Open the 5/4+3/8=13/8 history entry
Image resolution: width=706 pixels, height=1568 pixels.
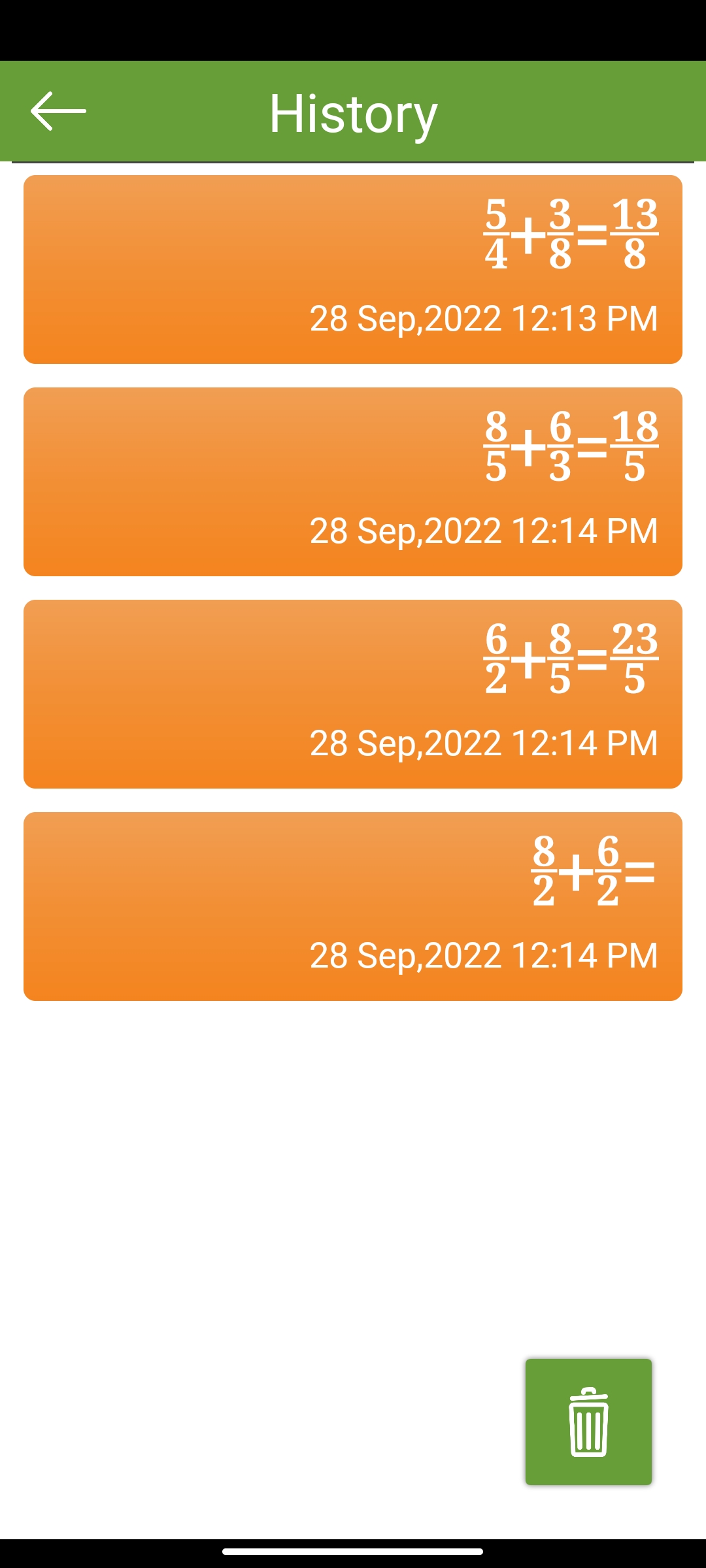pos(353,269)
